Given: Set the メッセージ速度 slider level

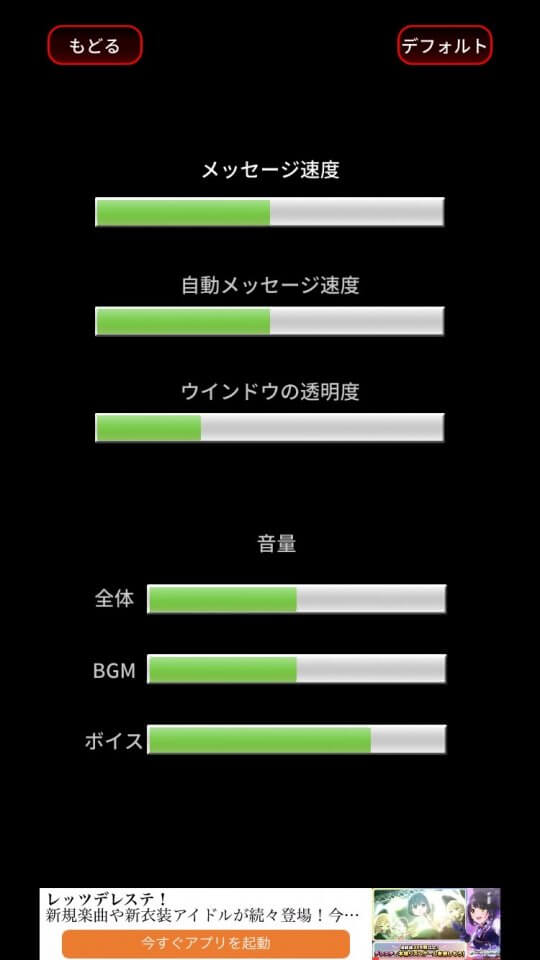Looking at the screenshot, I should [x=269, y=212].
